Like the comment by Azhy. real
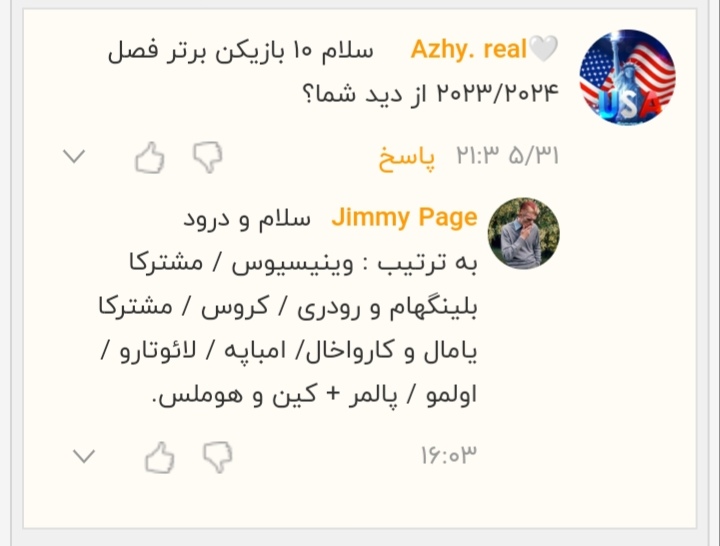The width and height of the screenshot is (720, 546). (149, 157)
